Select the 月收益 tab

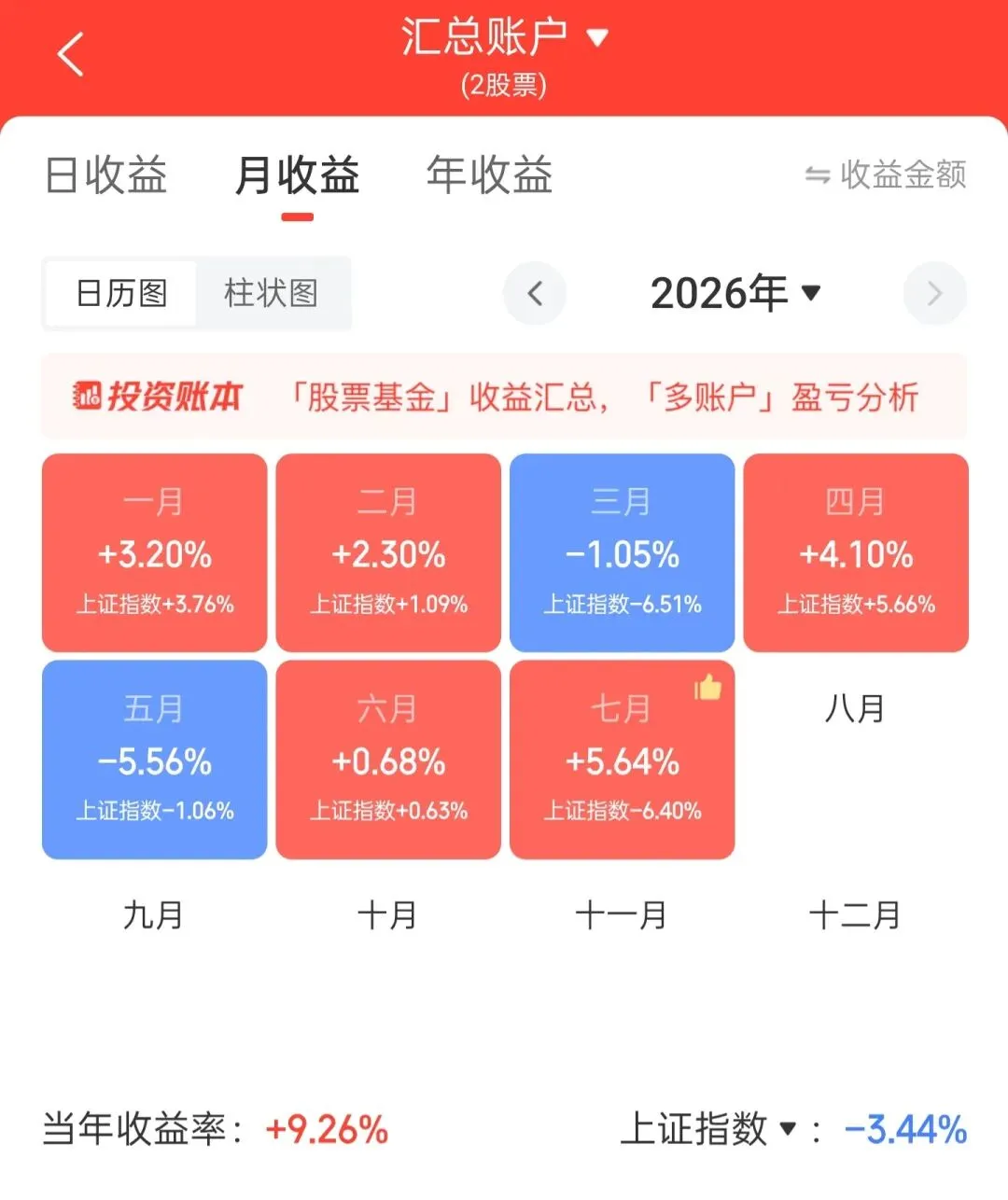click(x=298, y=175)
